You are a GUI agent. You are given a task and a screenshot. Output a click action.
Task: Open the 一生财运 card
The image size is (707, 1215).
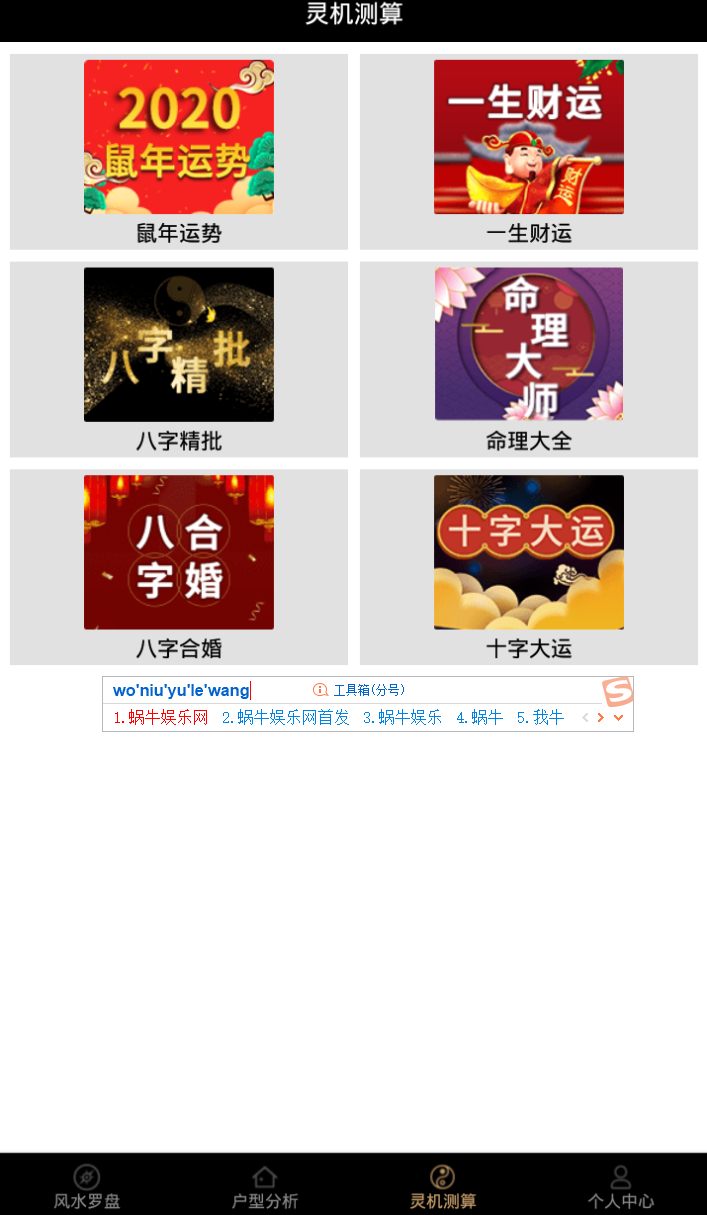[x=529, y=151]
